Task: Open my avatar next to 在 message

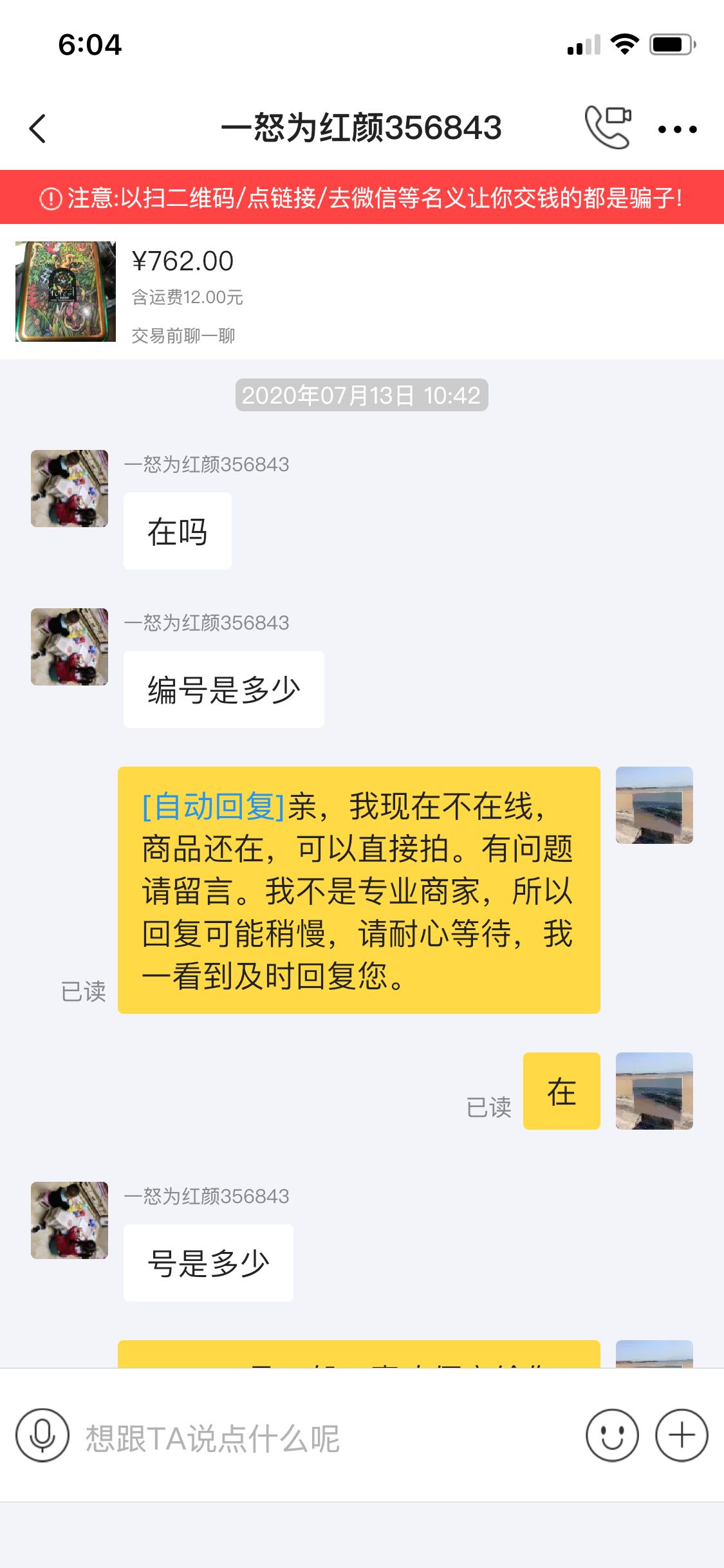Action: click(654, 1091)
